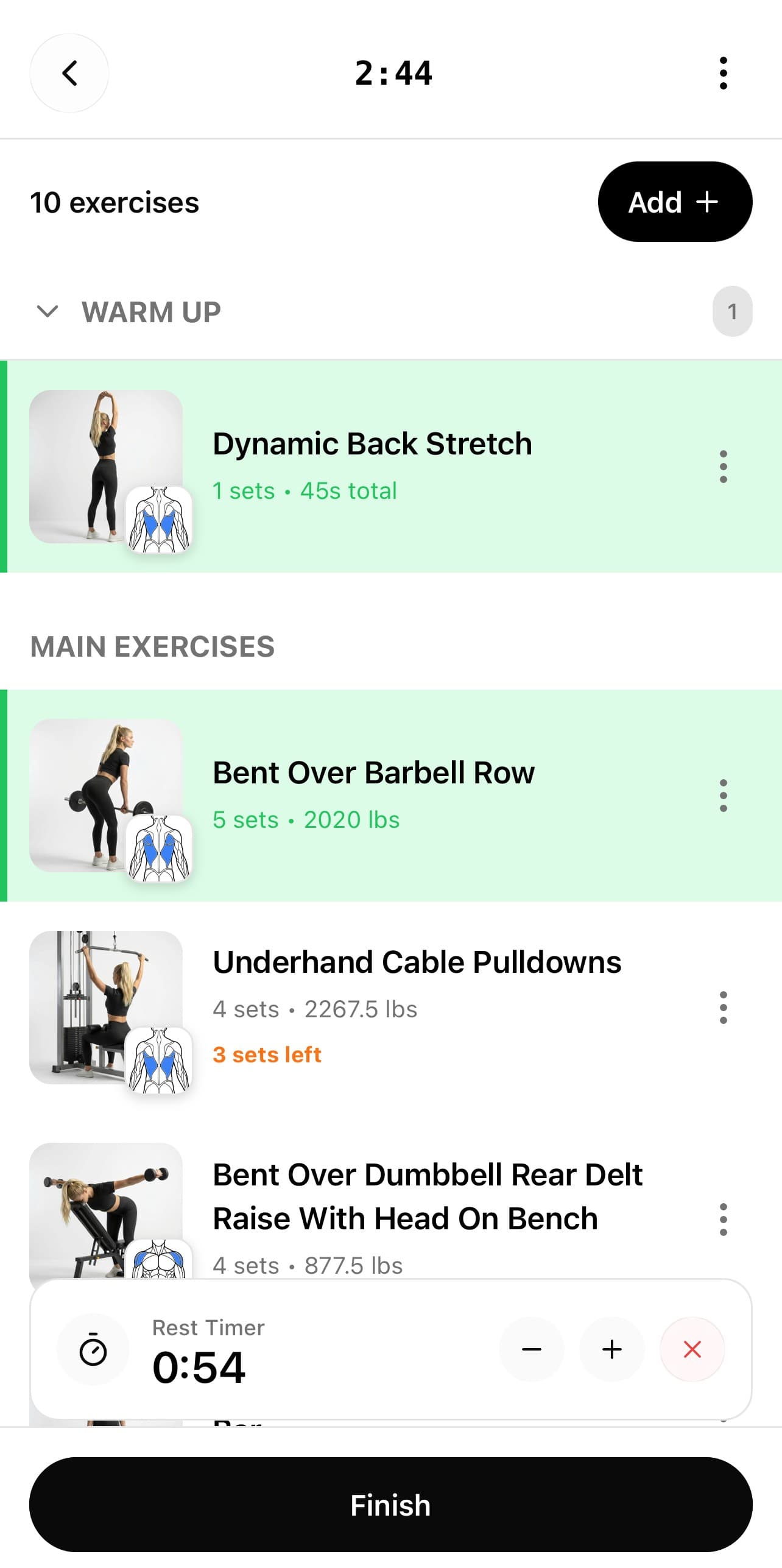Open options for Underhand Cable Pulldowns

pyautogui.click(x=723, y=1008)
